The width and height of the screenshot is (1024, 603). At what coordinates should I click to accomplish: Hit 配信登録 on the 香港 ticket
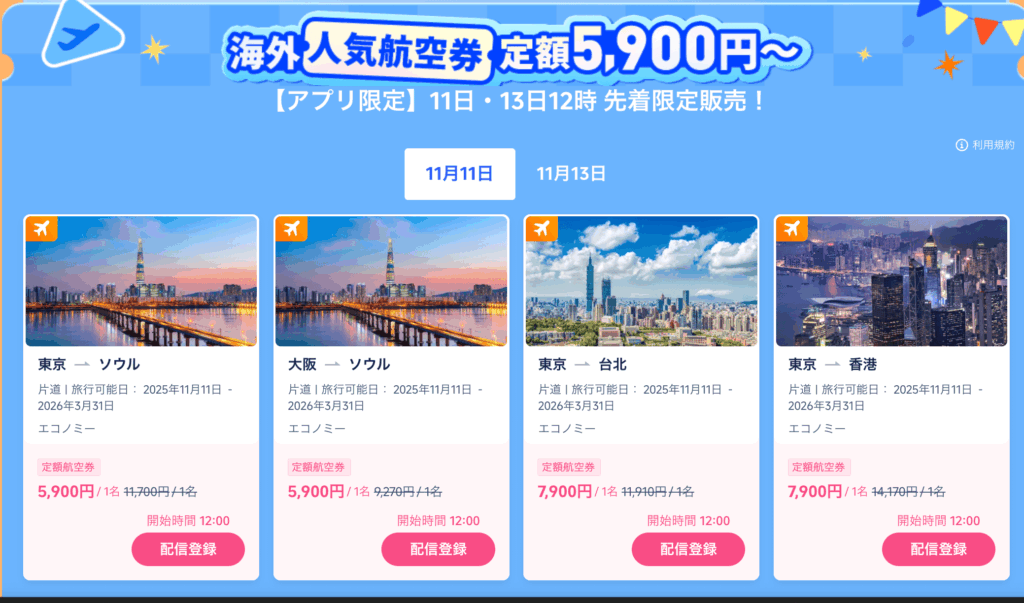pos(938,549)
